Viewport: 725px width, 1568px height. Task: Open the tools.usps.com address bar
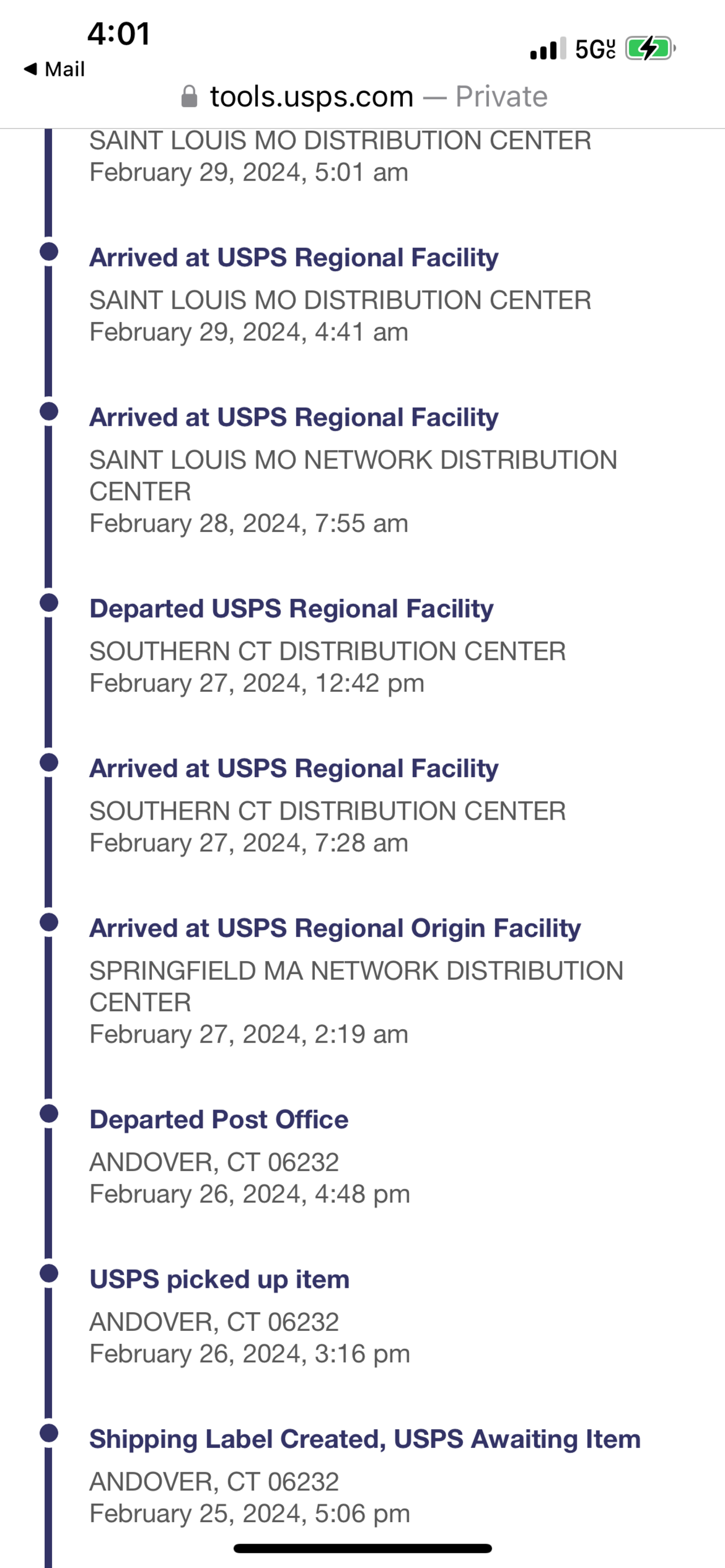363,97
